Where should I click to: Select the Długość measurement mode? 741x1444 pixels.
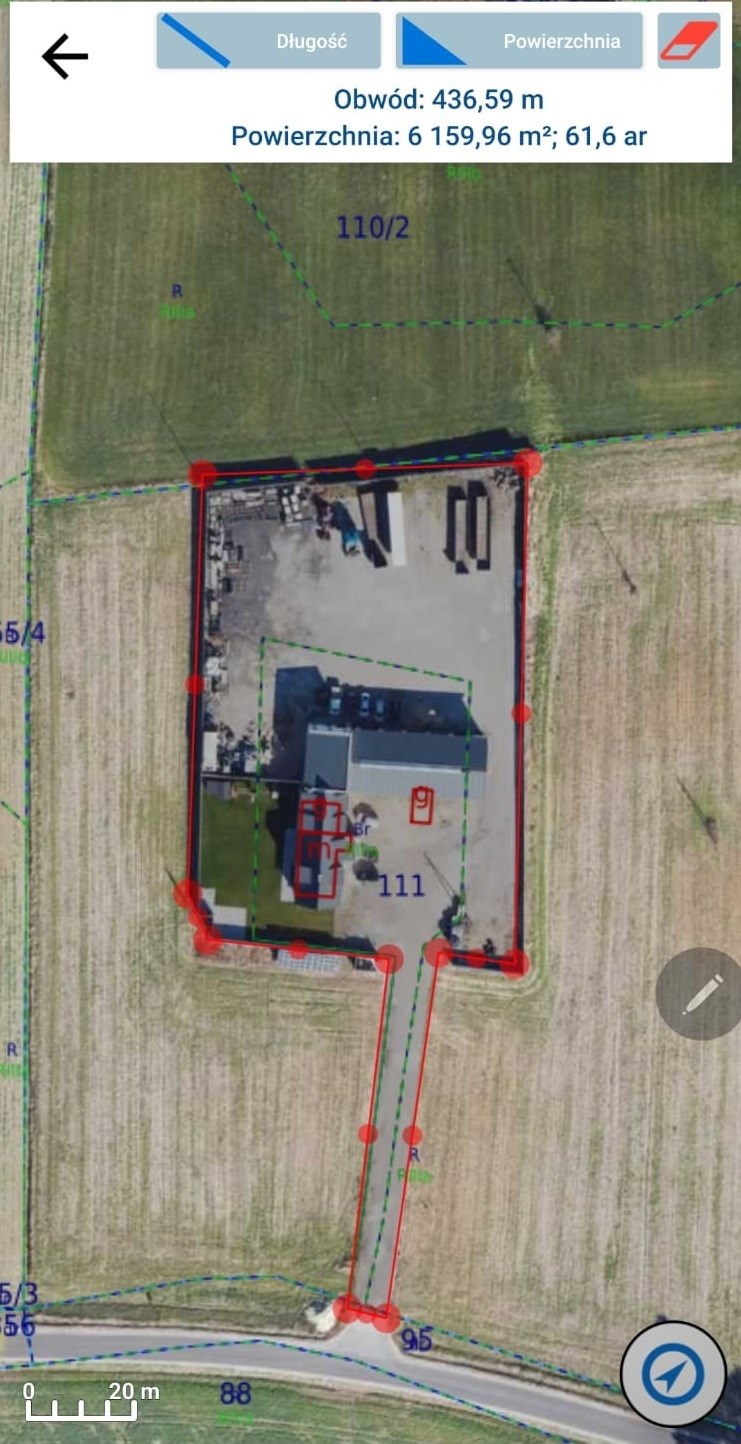(268, 41)
